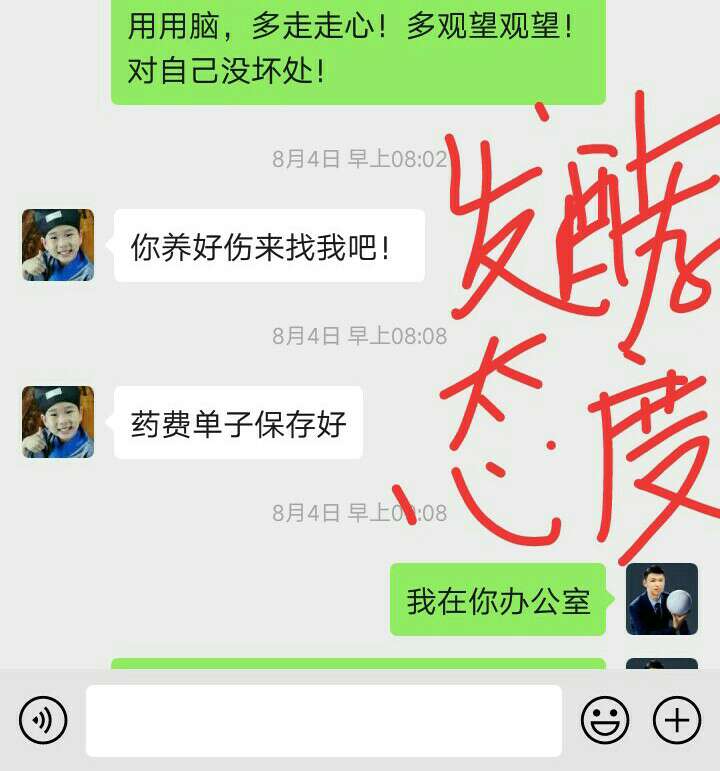Switch to voice message input

[x=43, y=720]
